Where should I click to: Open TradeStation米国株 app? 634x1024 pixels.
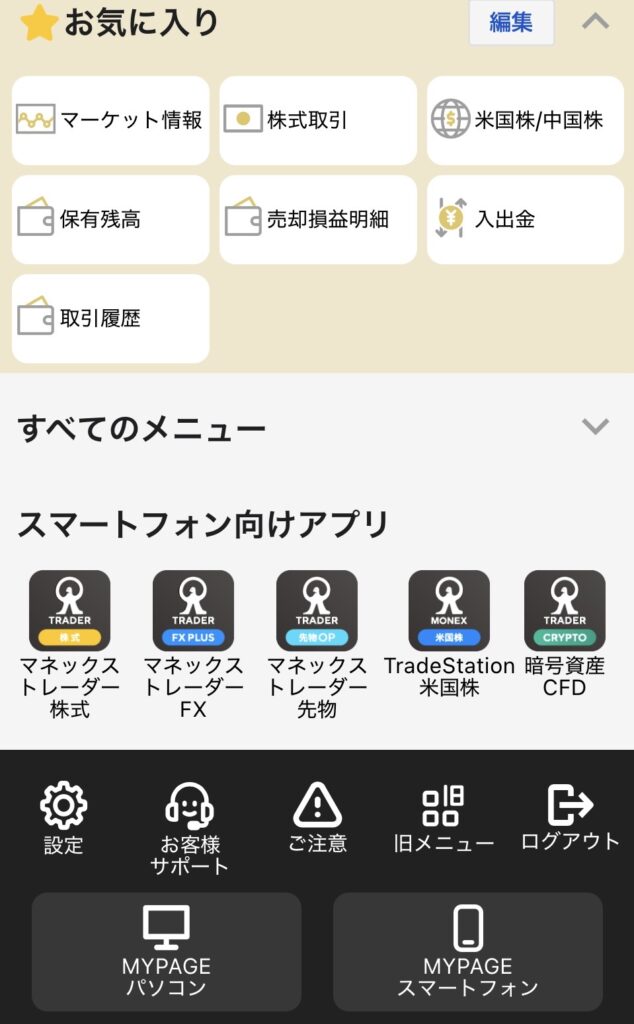(x=449, y=610)
